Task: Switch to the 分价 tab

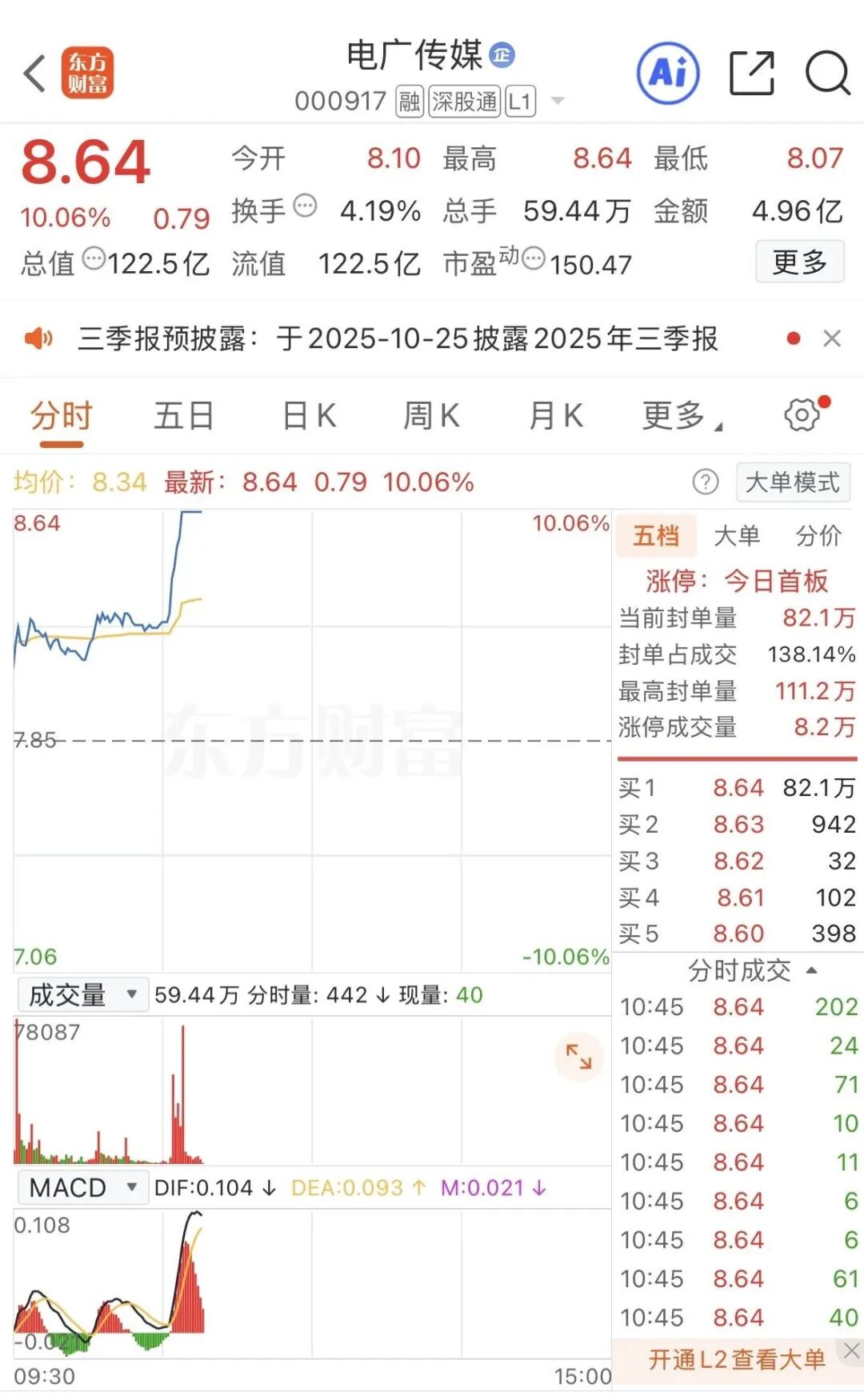Action: [x=818, y=536]
